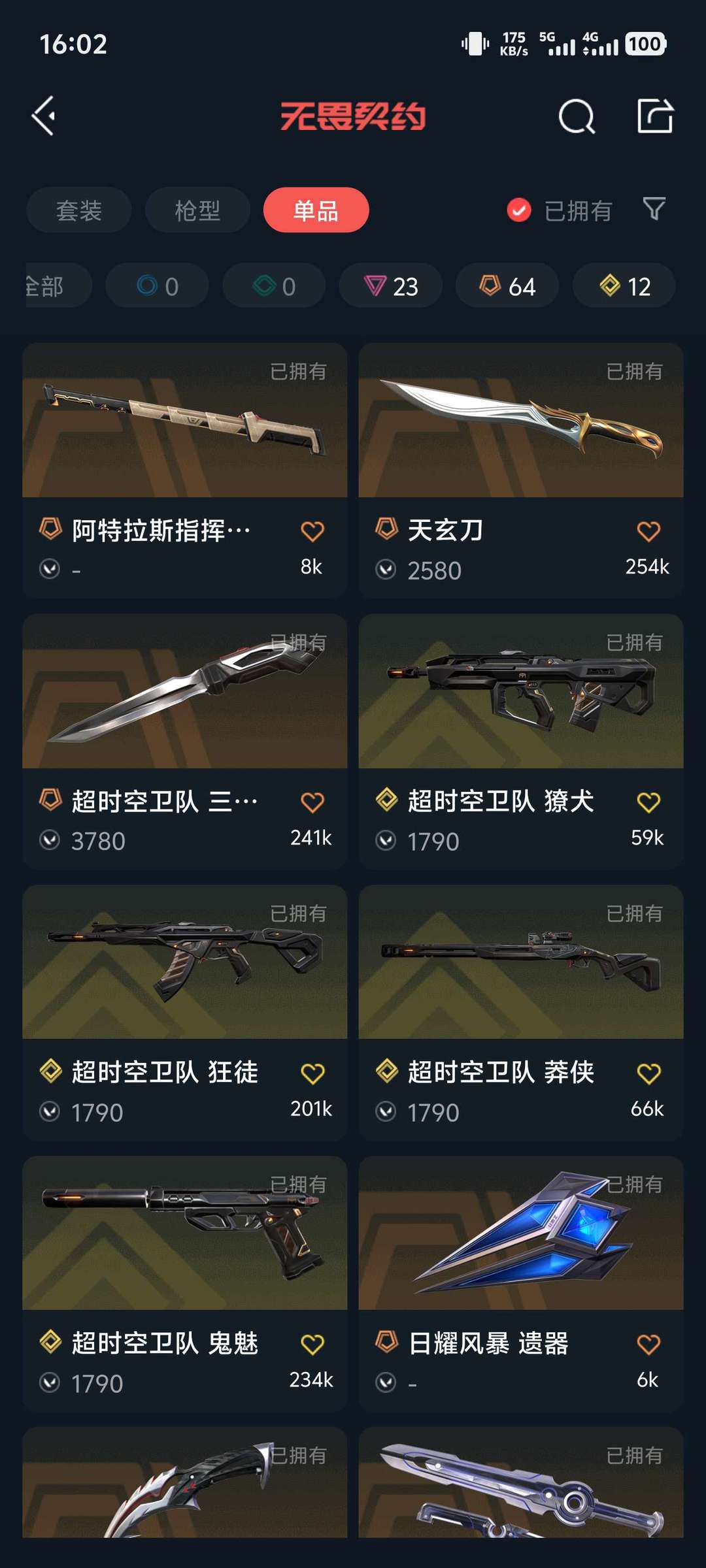Screen dimensions: 706x1568
Task: Select the orange tier filter showing 64
Action: pos(508,286)
